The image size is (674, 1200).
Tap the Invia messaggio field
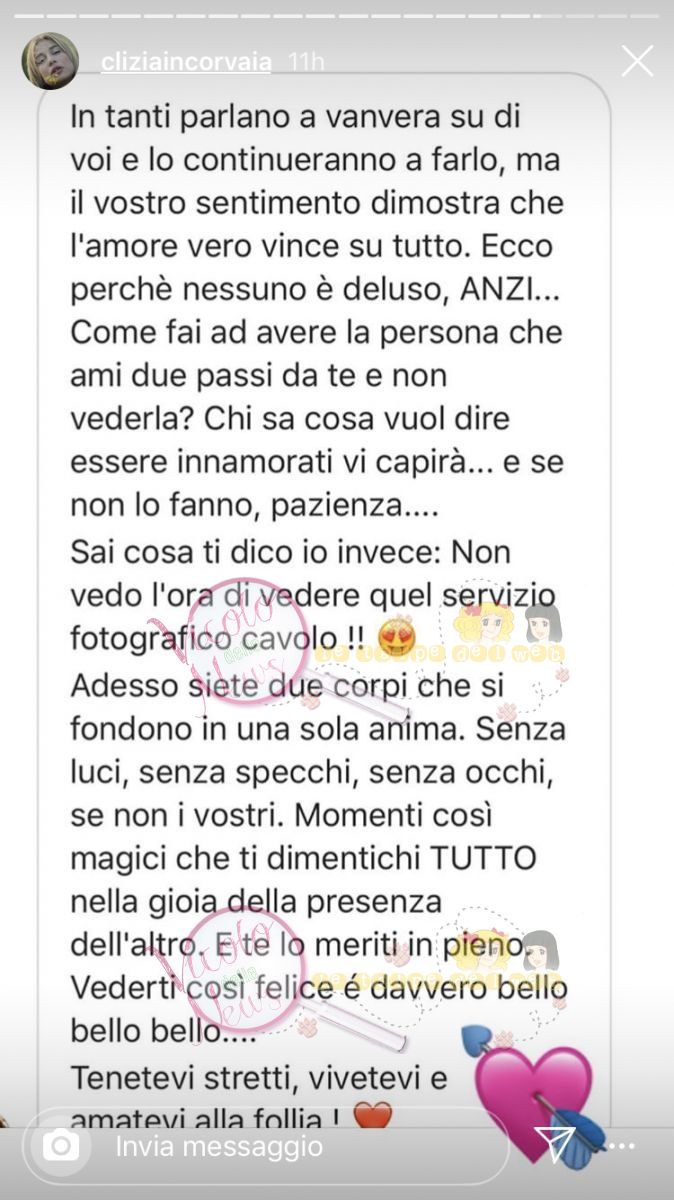(x=290, y=1146)
